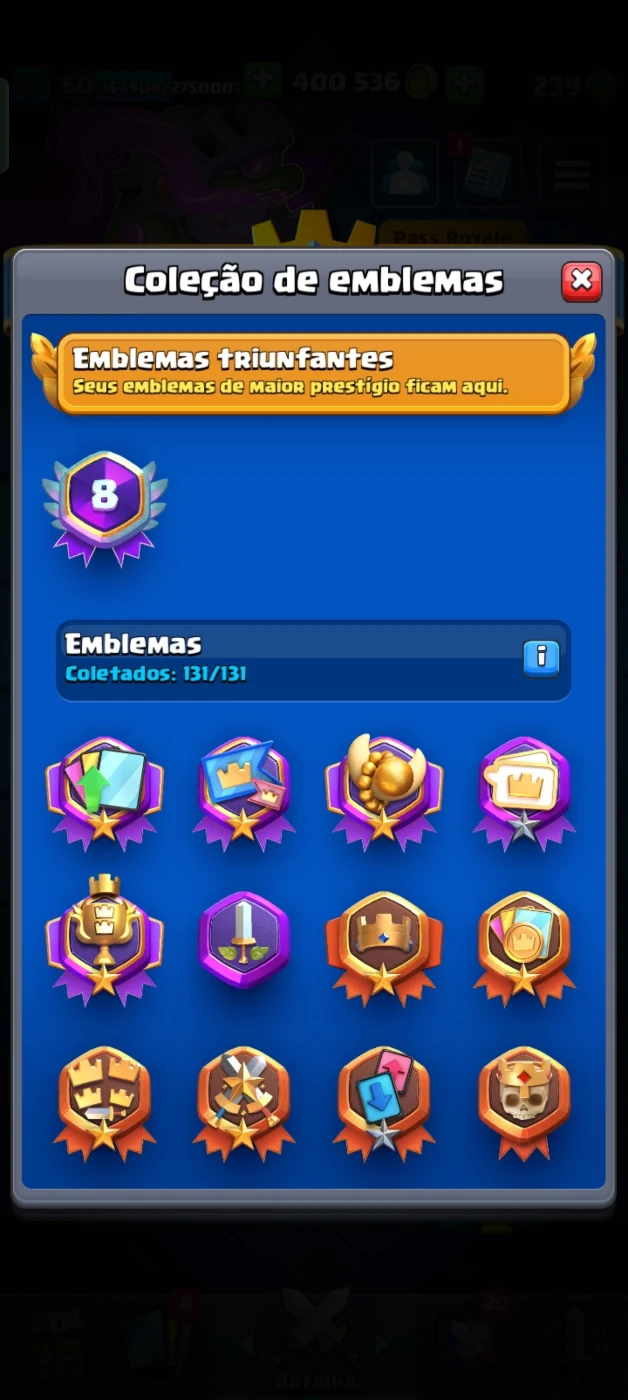Open the golden winged ball badge
628x1400 pixels.
pos(384,790)
